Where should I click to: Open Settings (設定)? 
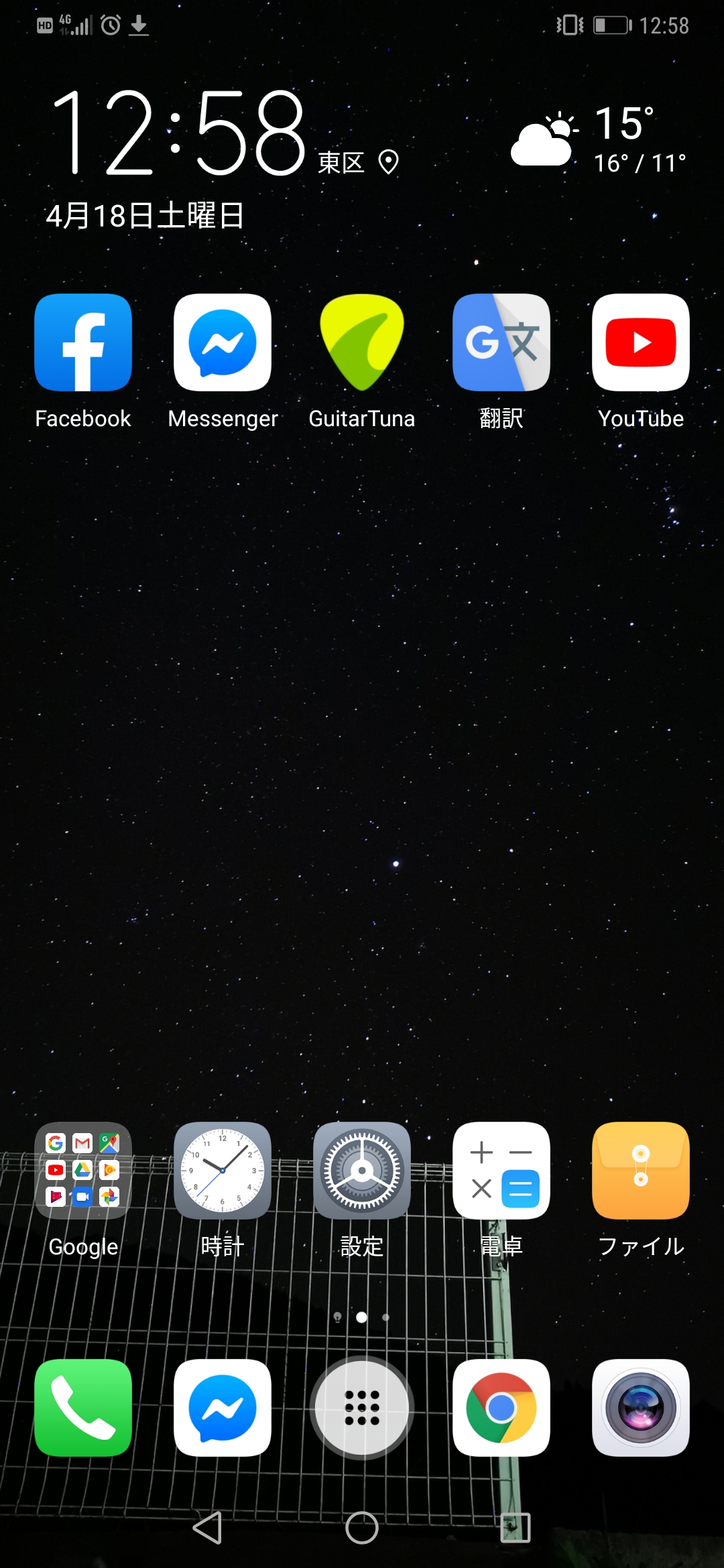point(362,1170)
